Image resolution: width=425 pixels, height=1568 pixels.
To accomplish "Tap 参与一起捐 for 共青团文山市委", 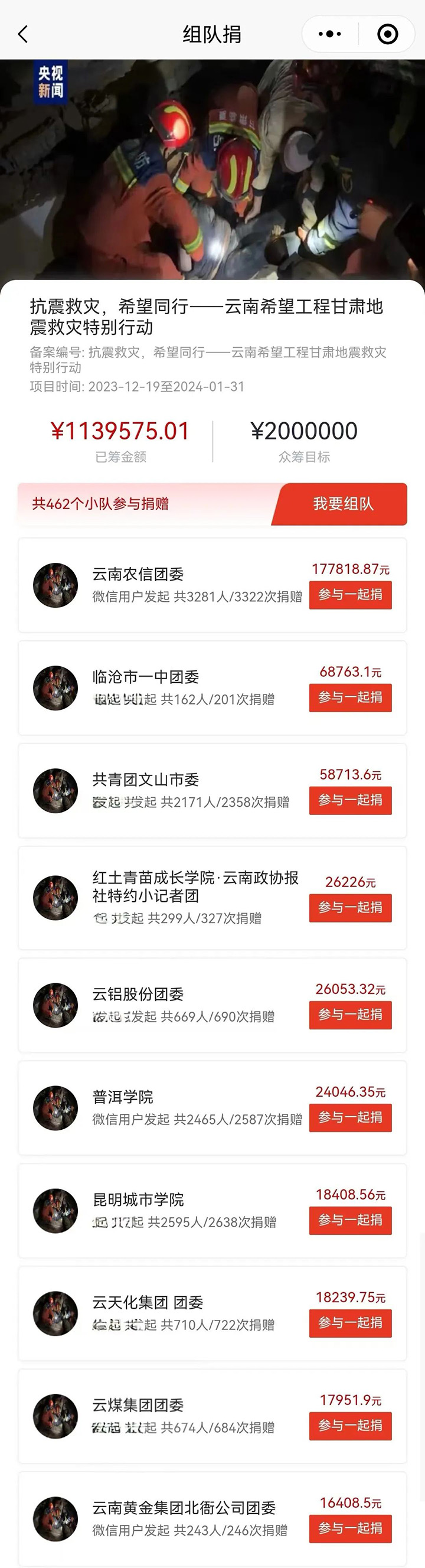I will coord(350,800).
